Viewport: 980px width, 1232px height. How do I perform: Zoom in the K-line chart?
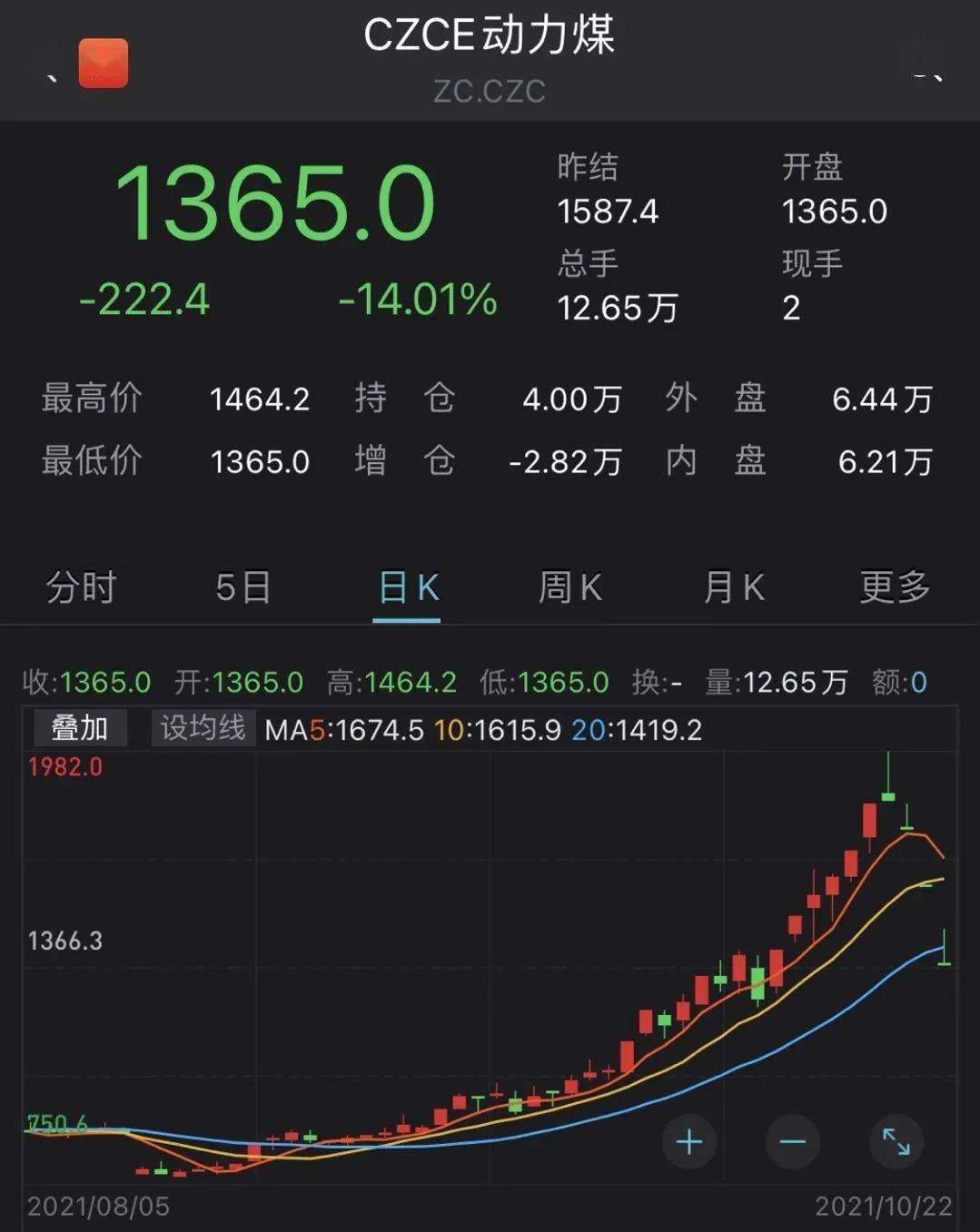pos(689,1141)
